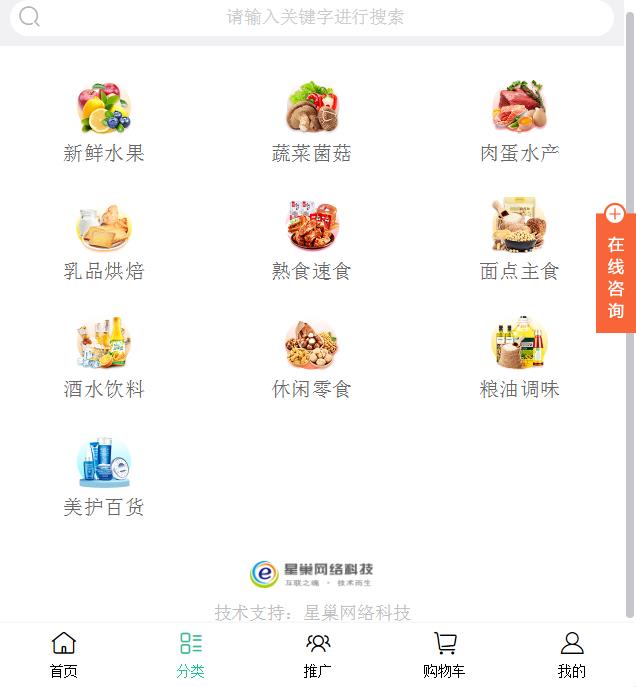This screenshot has height=687, width=636.
Task: Select the 粮油调味 category
Action: (x=519, y=358)
